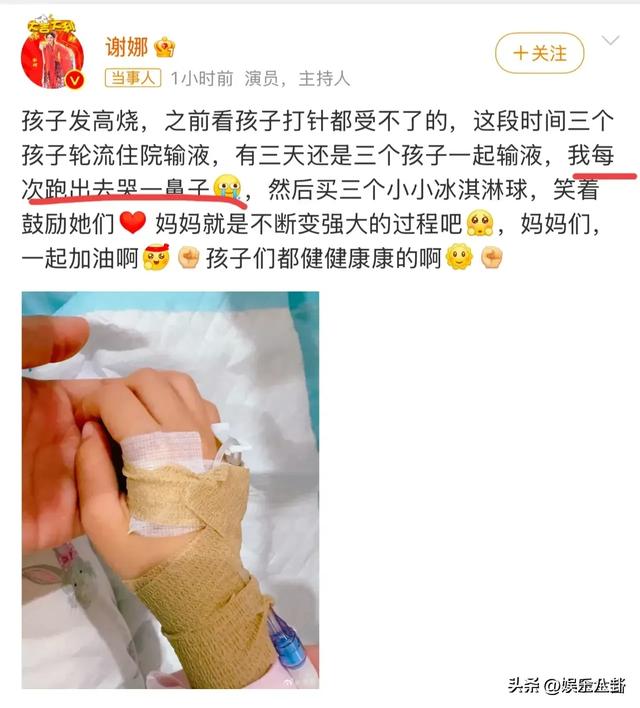
Task: Open 谢娜's profile picture
Action: pos(52,52)
